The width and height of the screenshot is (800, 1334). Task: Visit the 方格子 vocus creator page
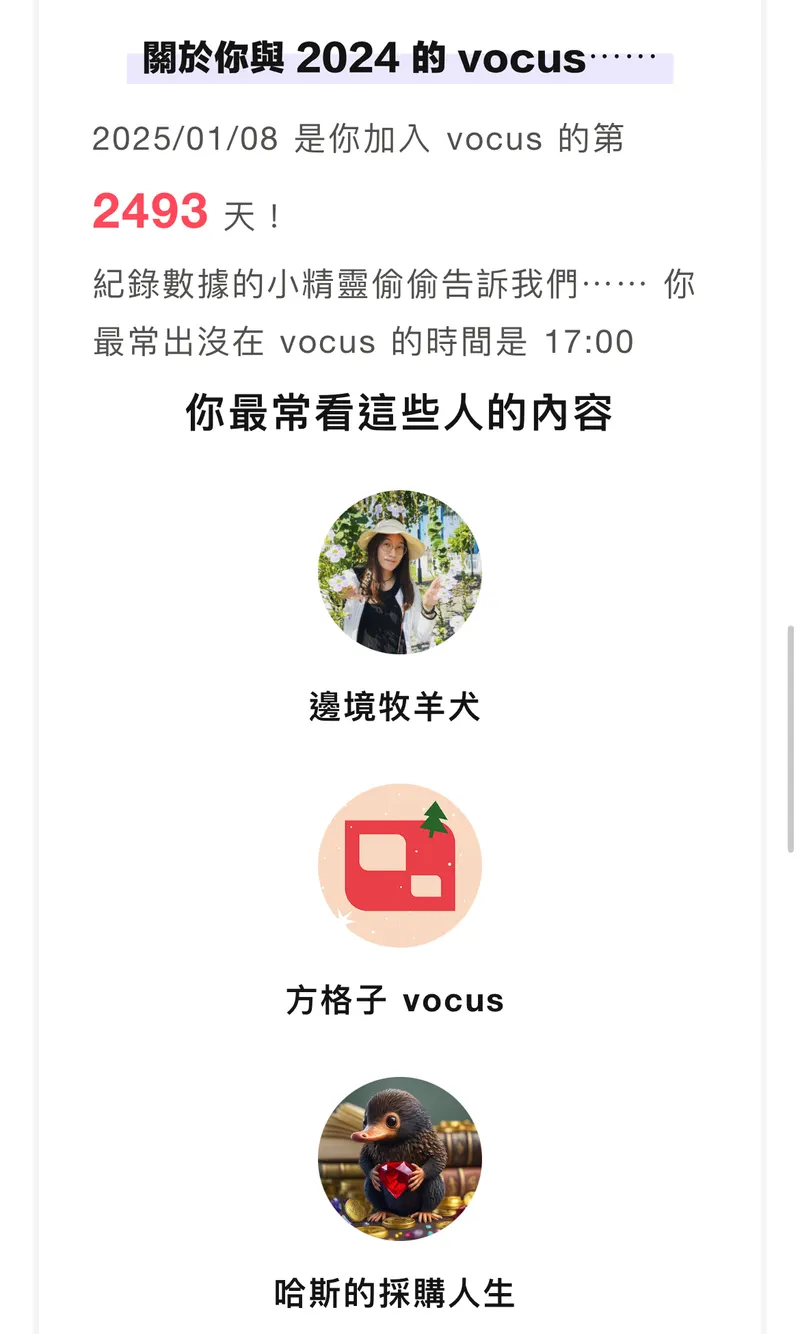(x=400, y=866)
